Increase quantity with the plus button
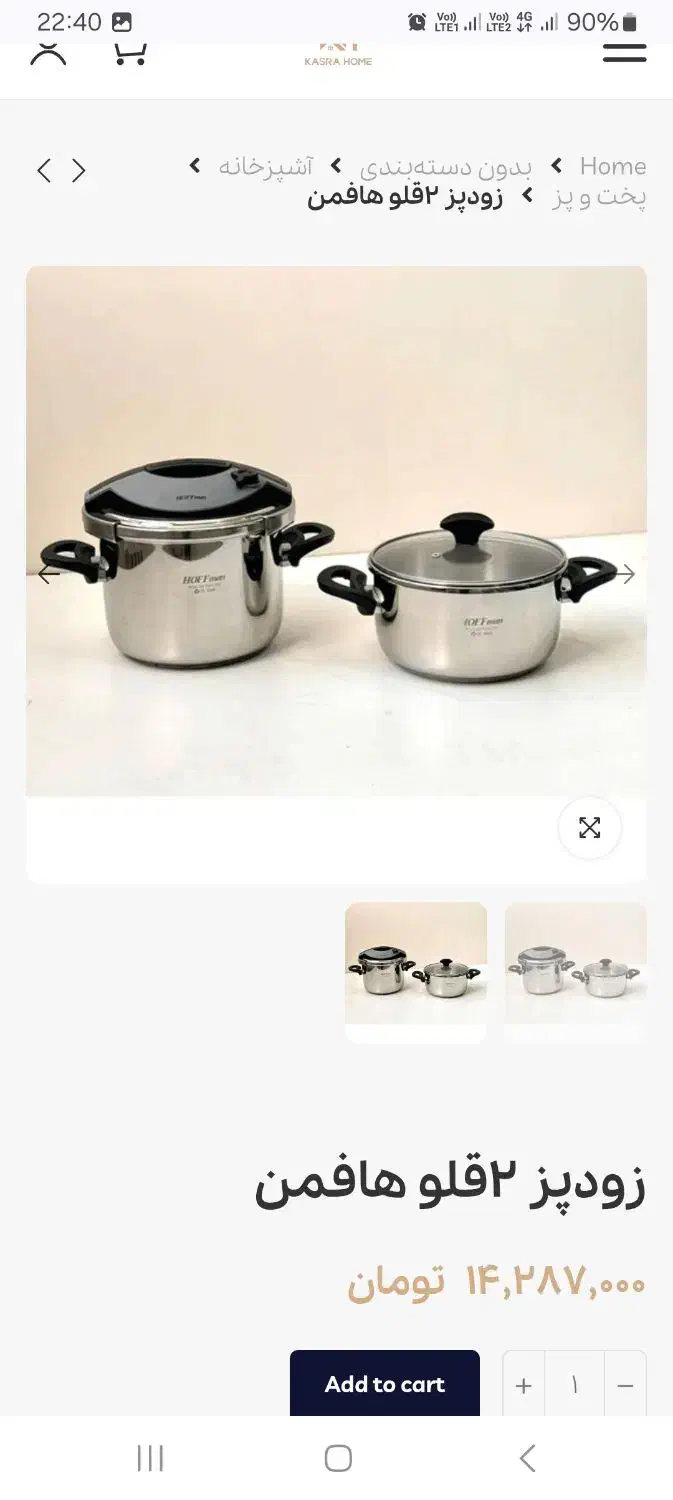Image resolution: width=673 pixels, height=1500 pixels. click(523, 1386)
